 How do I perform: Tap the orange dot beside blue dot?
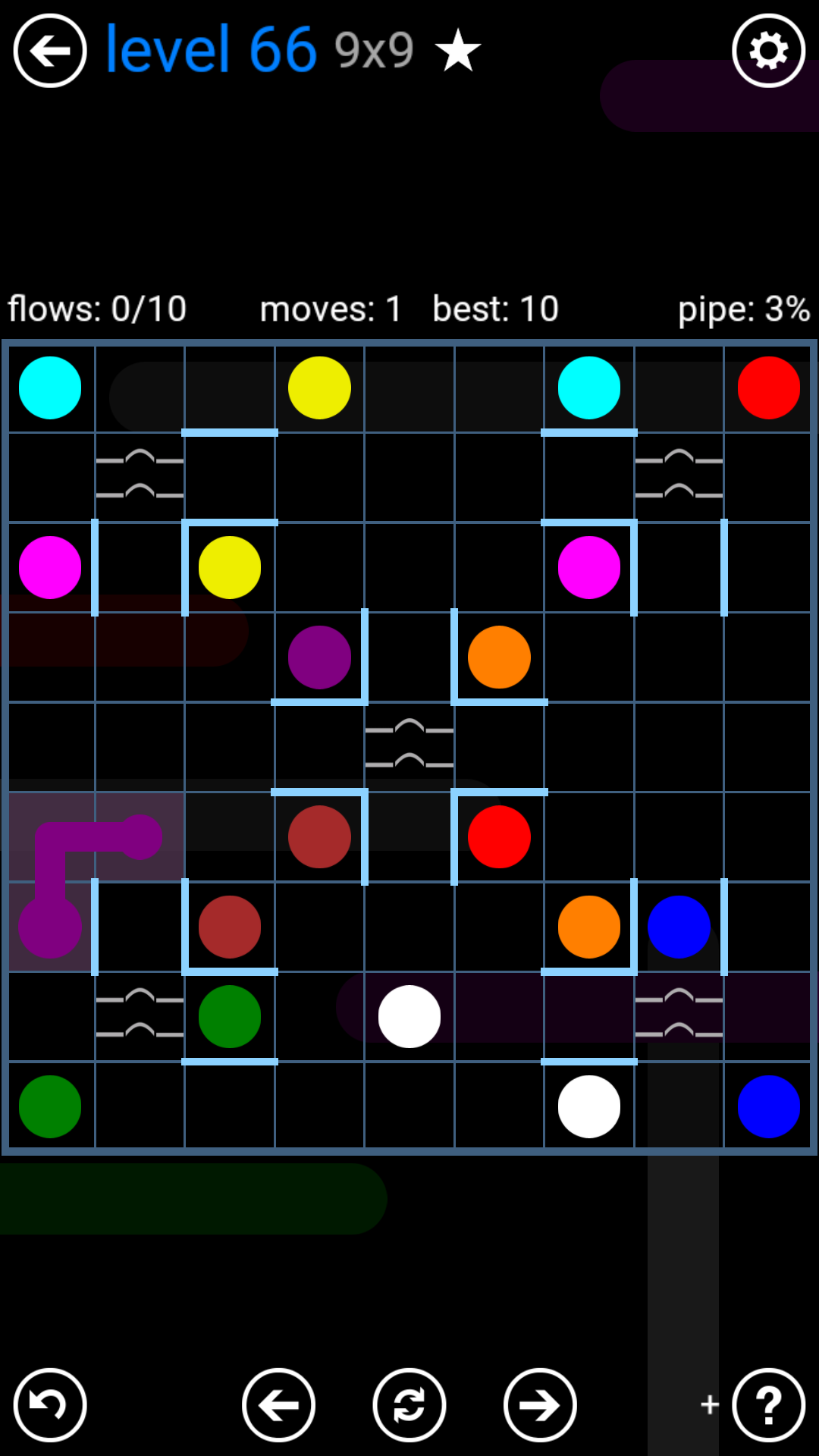point(589,927)
